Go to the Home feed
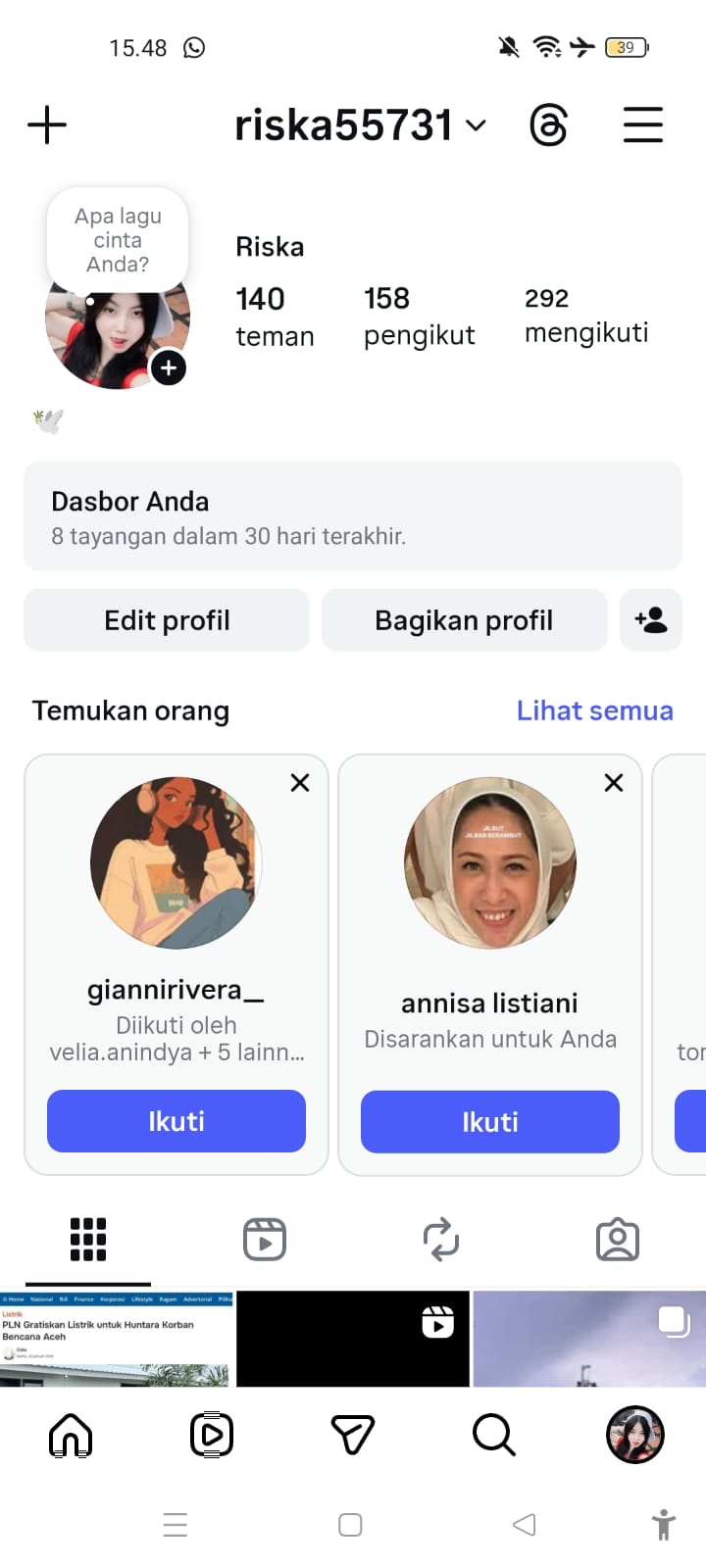This screenshot has height=1568, width=706. pos(71,1436)
